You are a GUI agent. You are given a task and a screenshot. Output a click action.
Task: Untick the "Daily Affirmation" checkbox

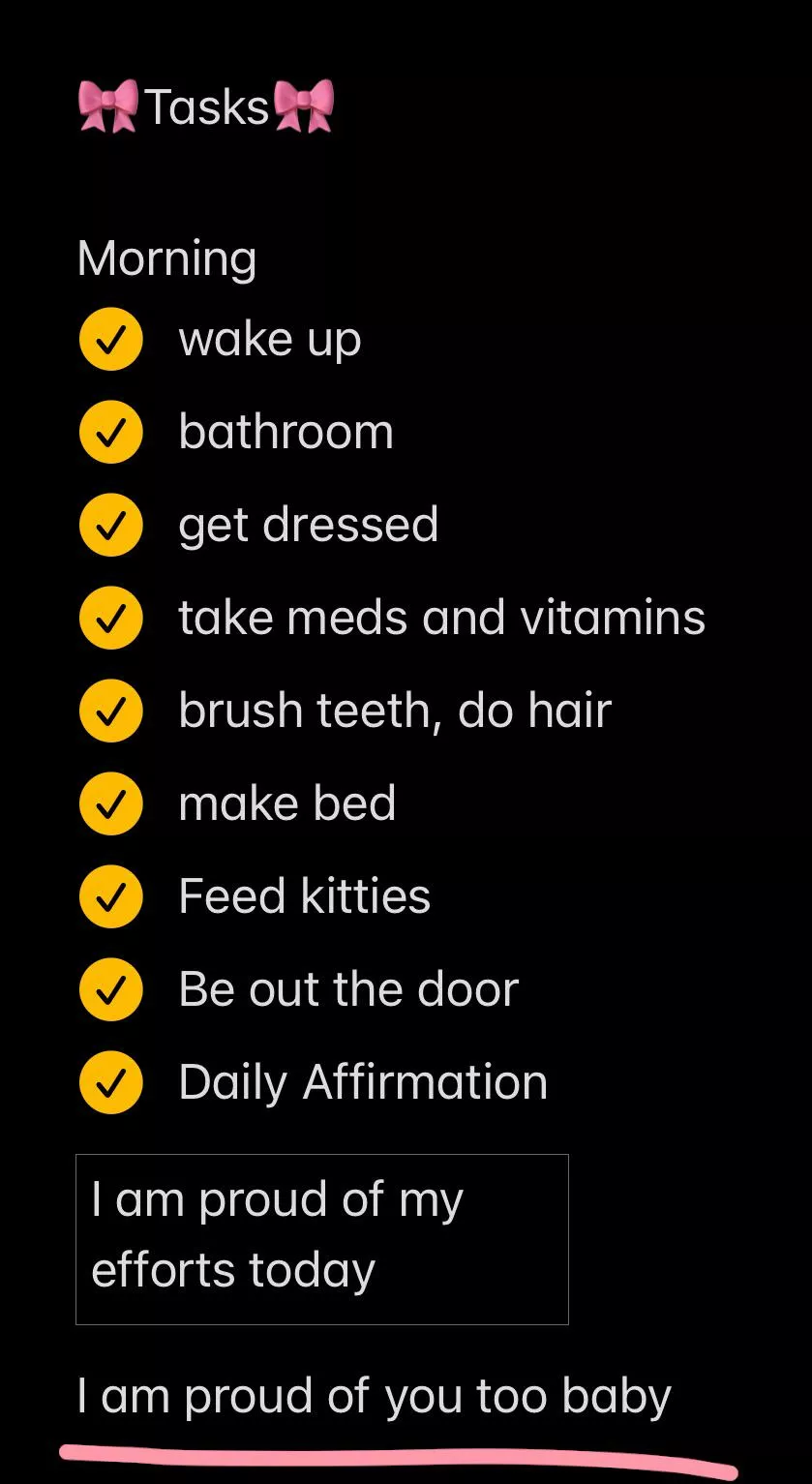pos(111,1082)
